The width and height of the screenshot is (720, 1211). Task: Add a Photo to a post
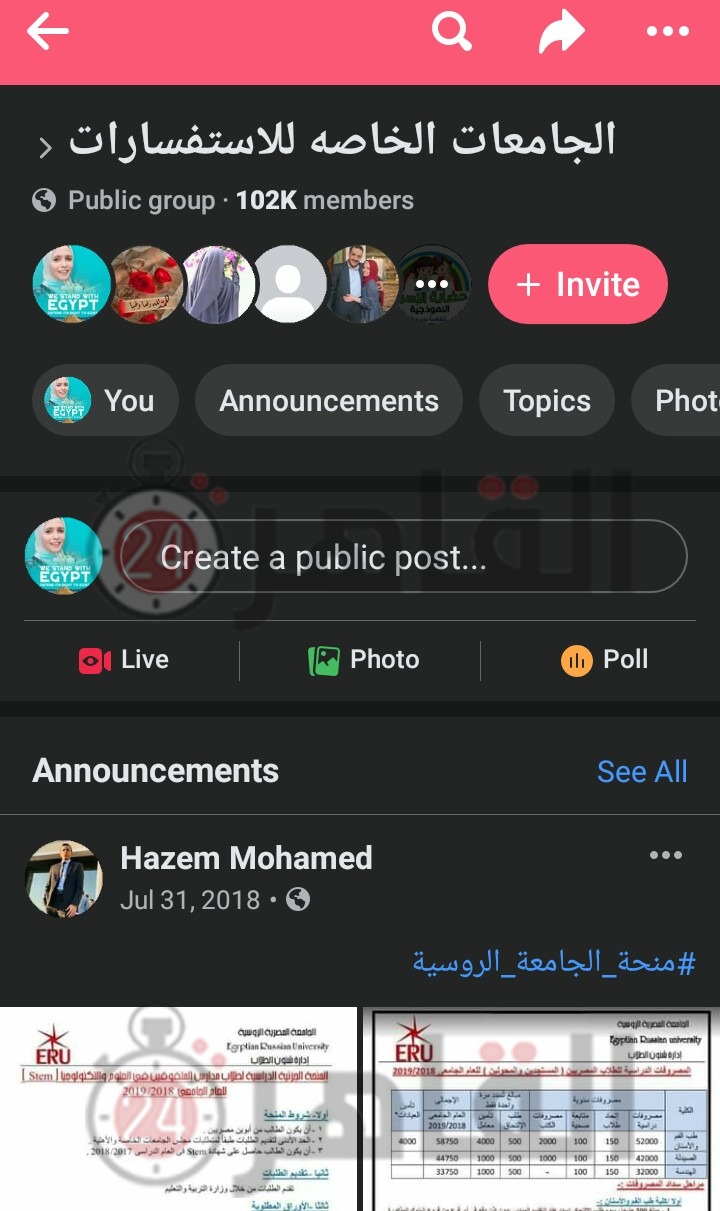tap(364, 660)
